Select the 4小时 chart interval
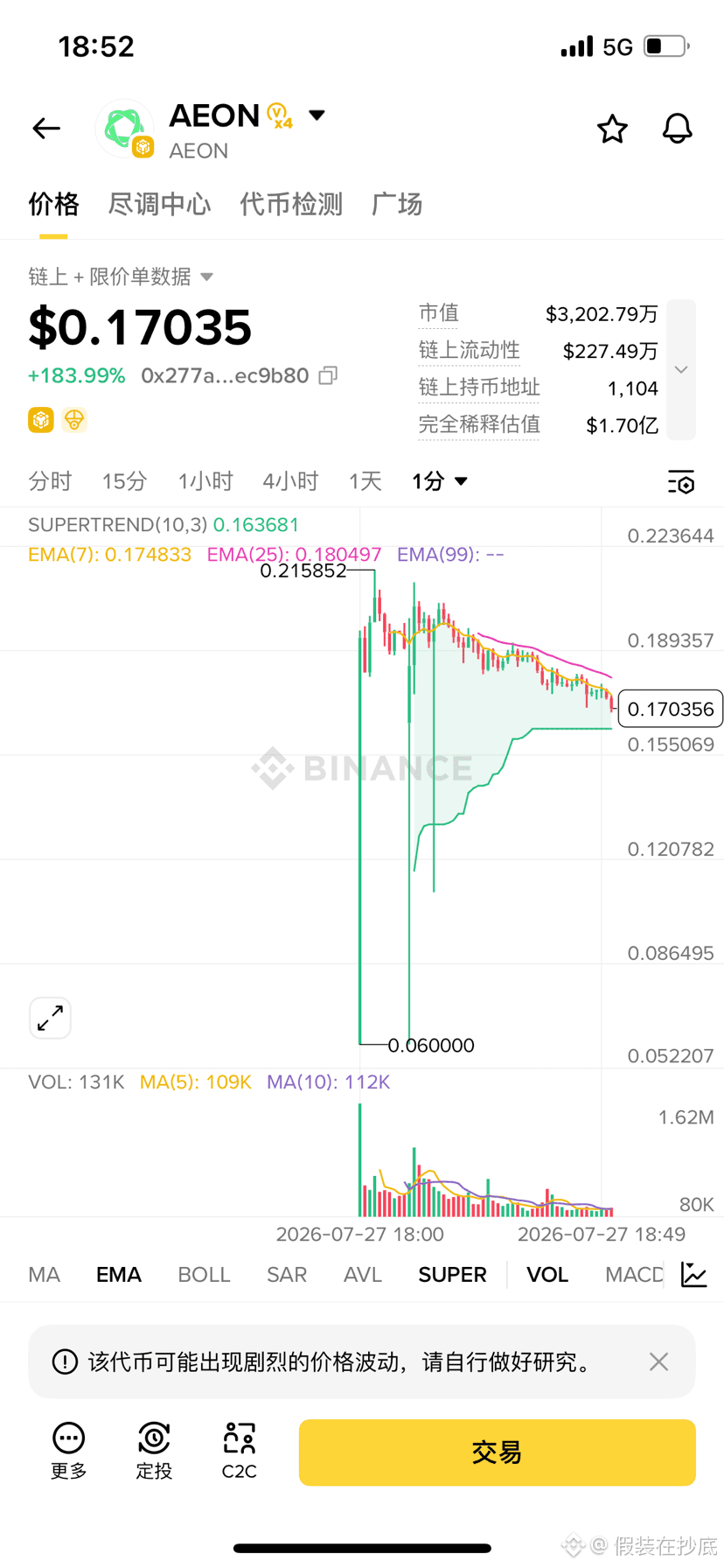This screenshot has width=724, height=1568. [290, 481]
